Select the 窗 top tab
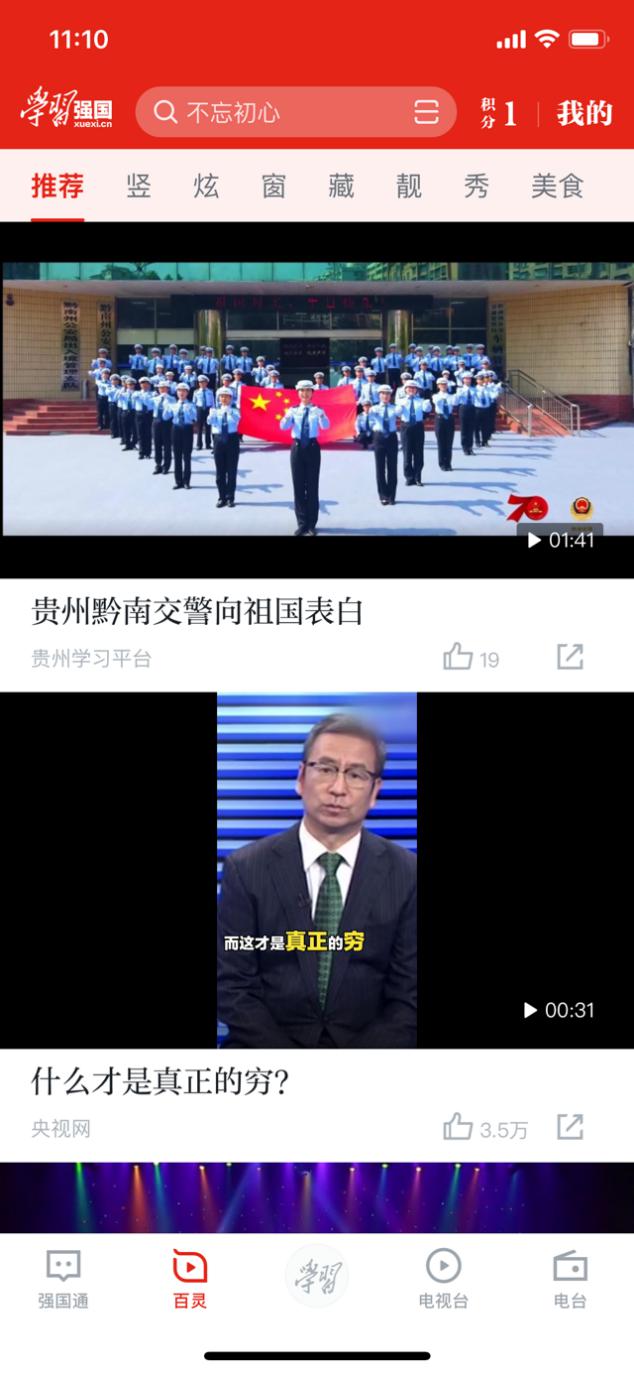634x1374 pixels. 274,186
